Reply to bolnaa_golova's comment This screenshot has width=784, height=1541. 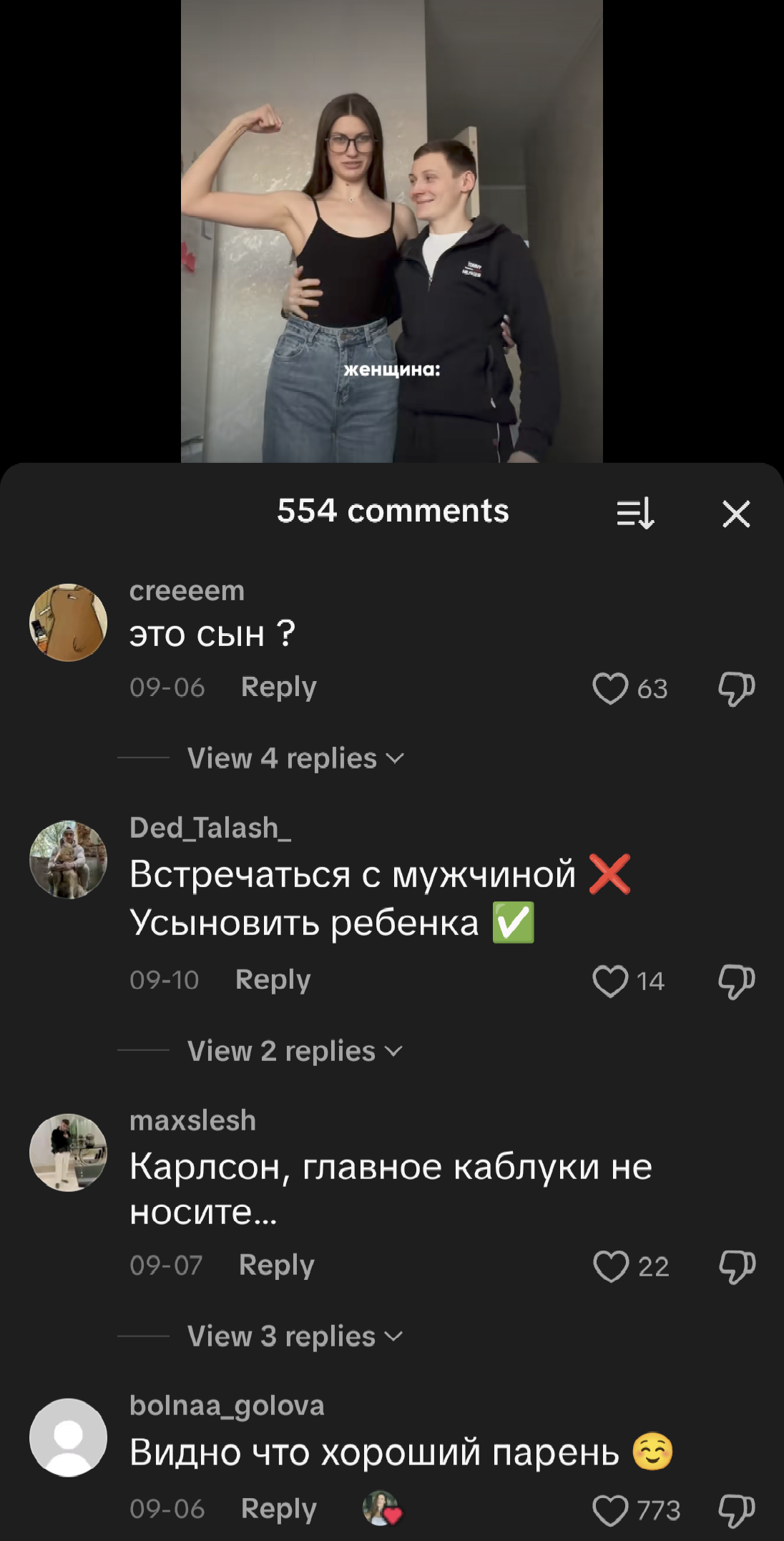[x=278, y=1508]
